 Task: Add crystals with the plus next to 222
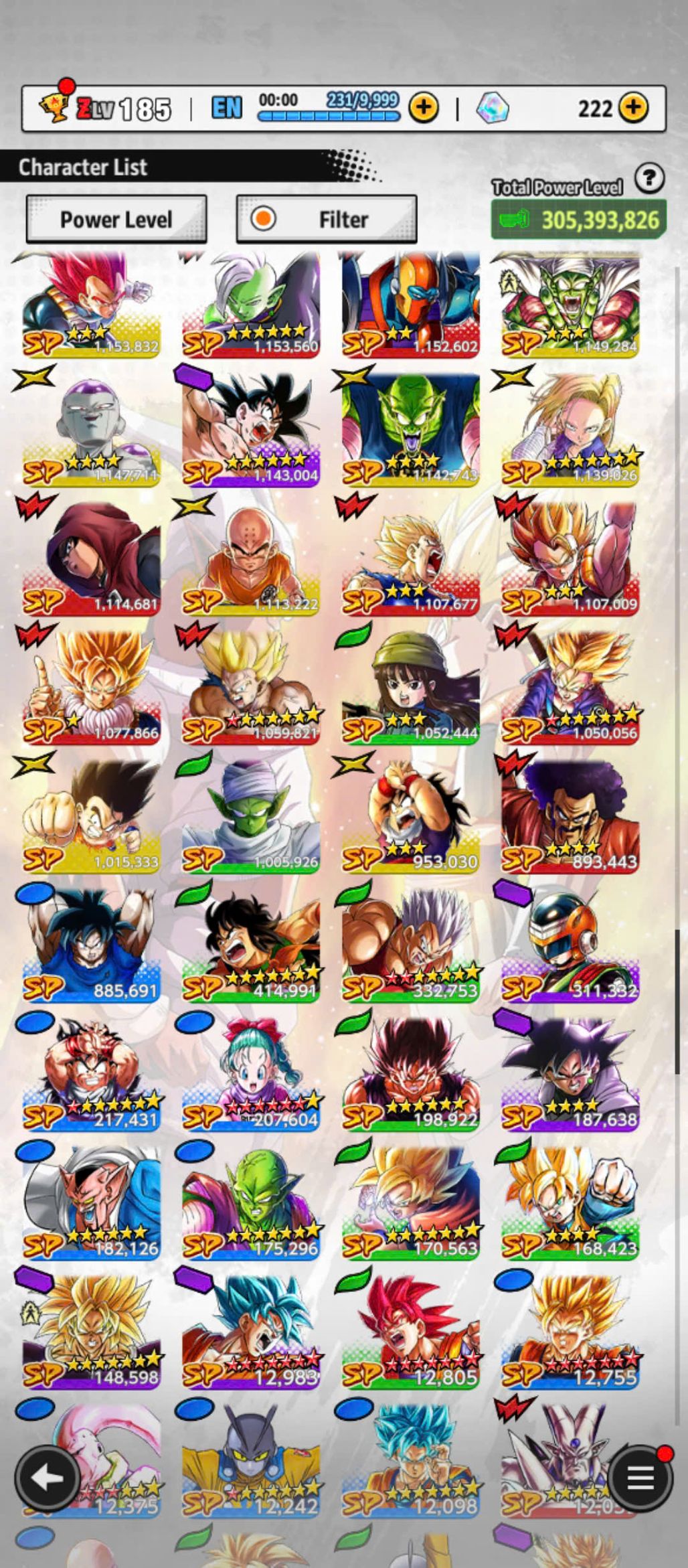[633, 107]
